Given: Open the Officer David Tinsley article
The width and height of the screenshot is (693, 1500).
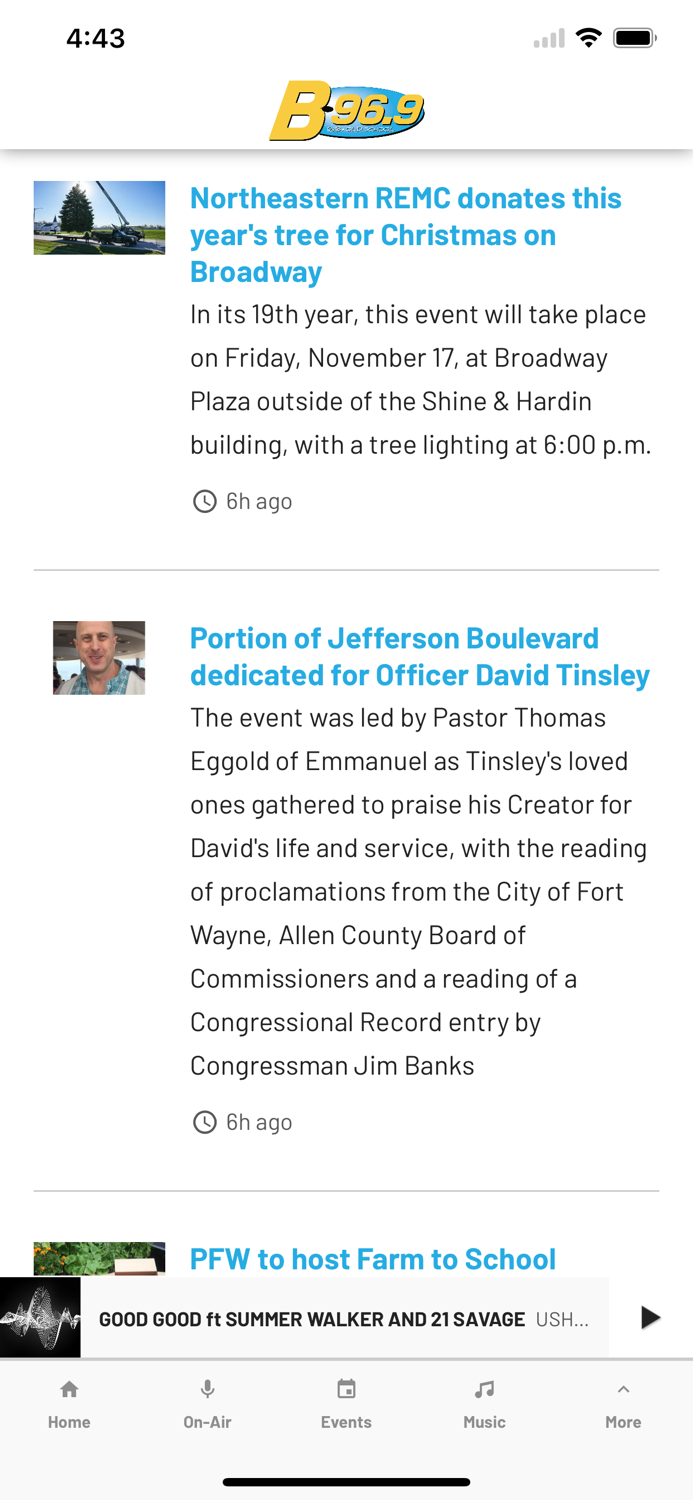Looking at the screenshot, I should (x=419, y=656).
